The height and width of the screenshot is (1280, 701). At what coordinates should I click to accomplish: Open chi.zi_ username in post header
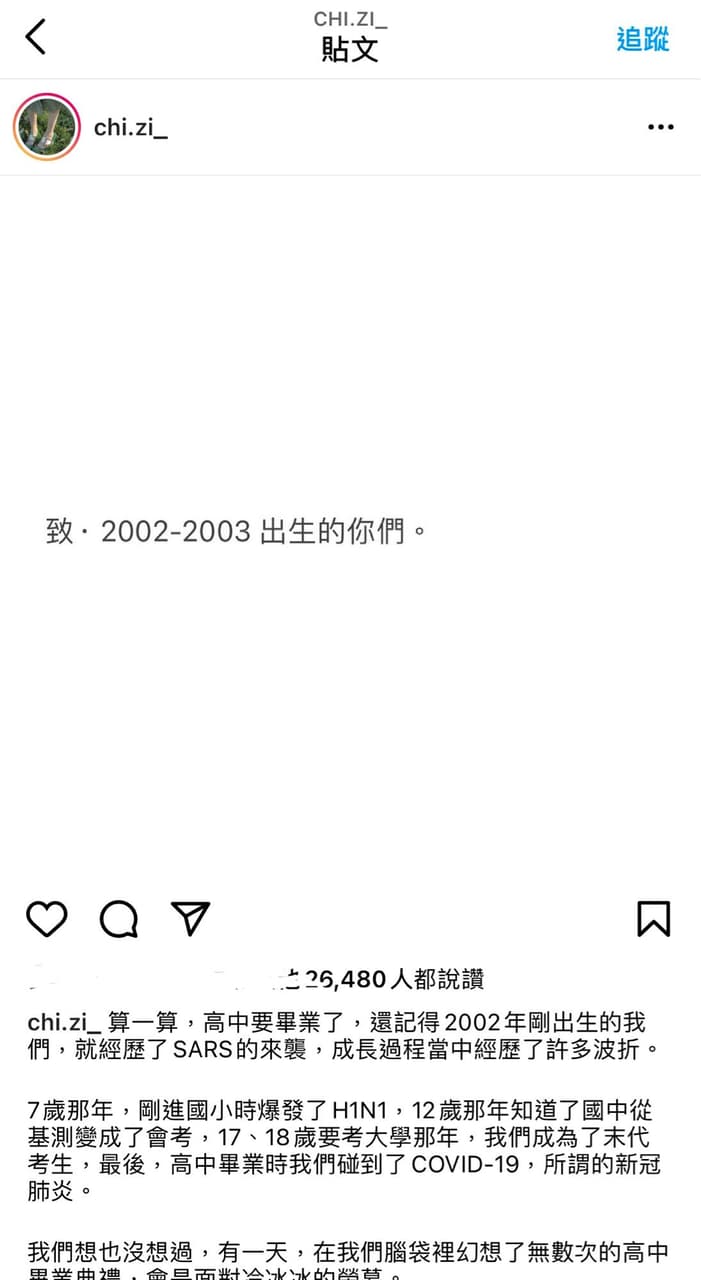click(x=130, y=127)
